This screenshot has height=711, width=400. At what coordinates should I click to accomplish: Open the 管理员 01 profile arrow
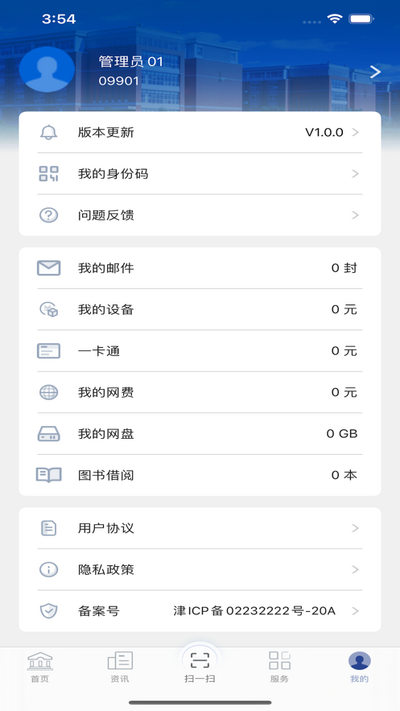pos(375,72)
